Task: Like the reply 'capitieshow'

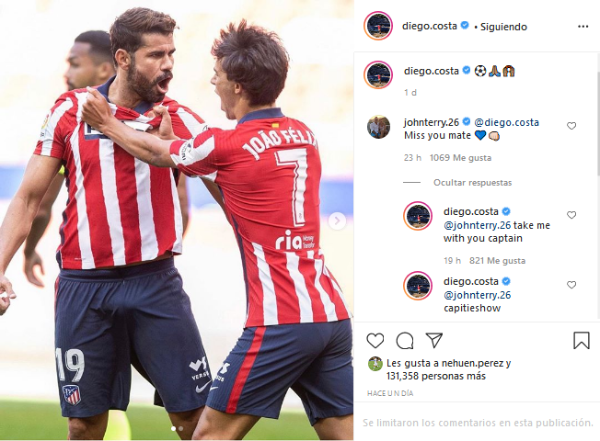Action: point(572,285)
